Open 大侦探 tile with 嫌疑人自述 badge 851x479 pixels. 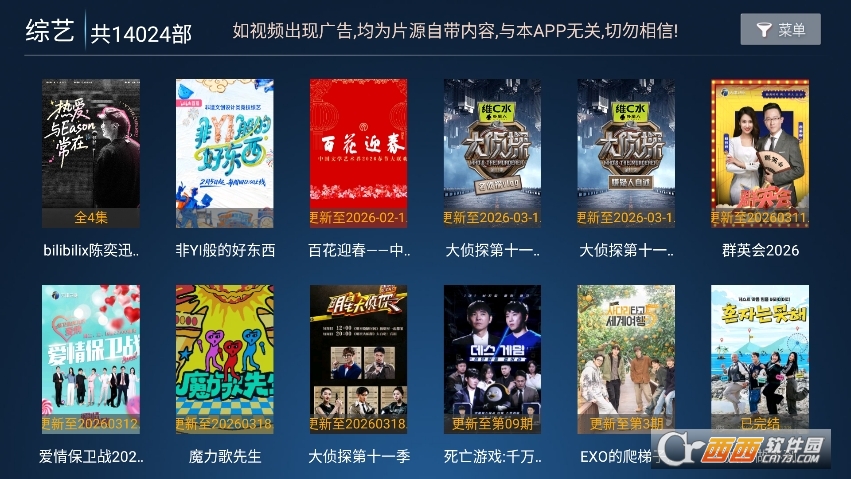click(626, 153)
